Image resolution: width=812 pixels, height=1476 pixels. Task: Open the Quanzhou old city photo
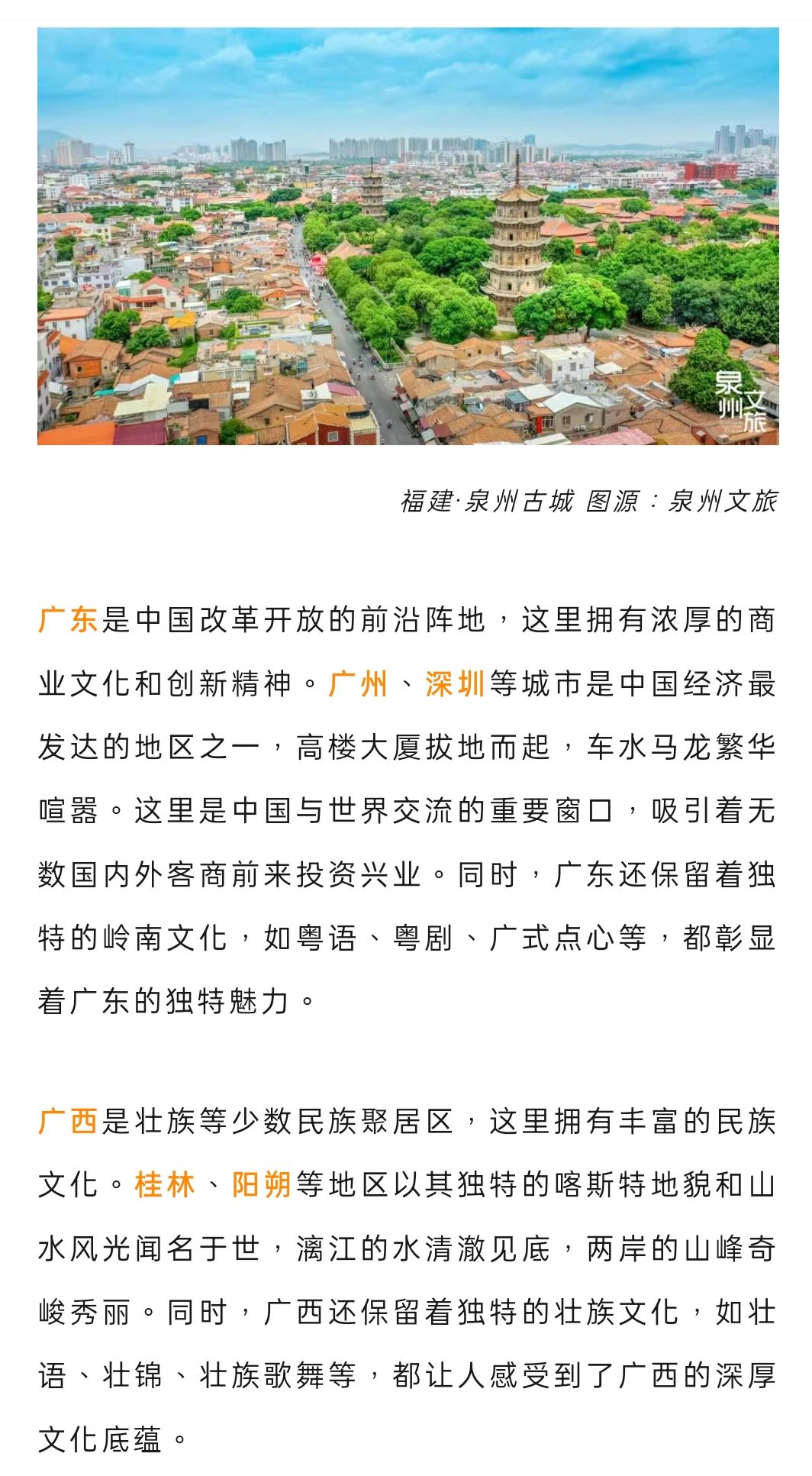(408, 236)
